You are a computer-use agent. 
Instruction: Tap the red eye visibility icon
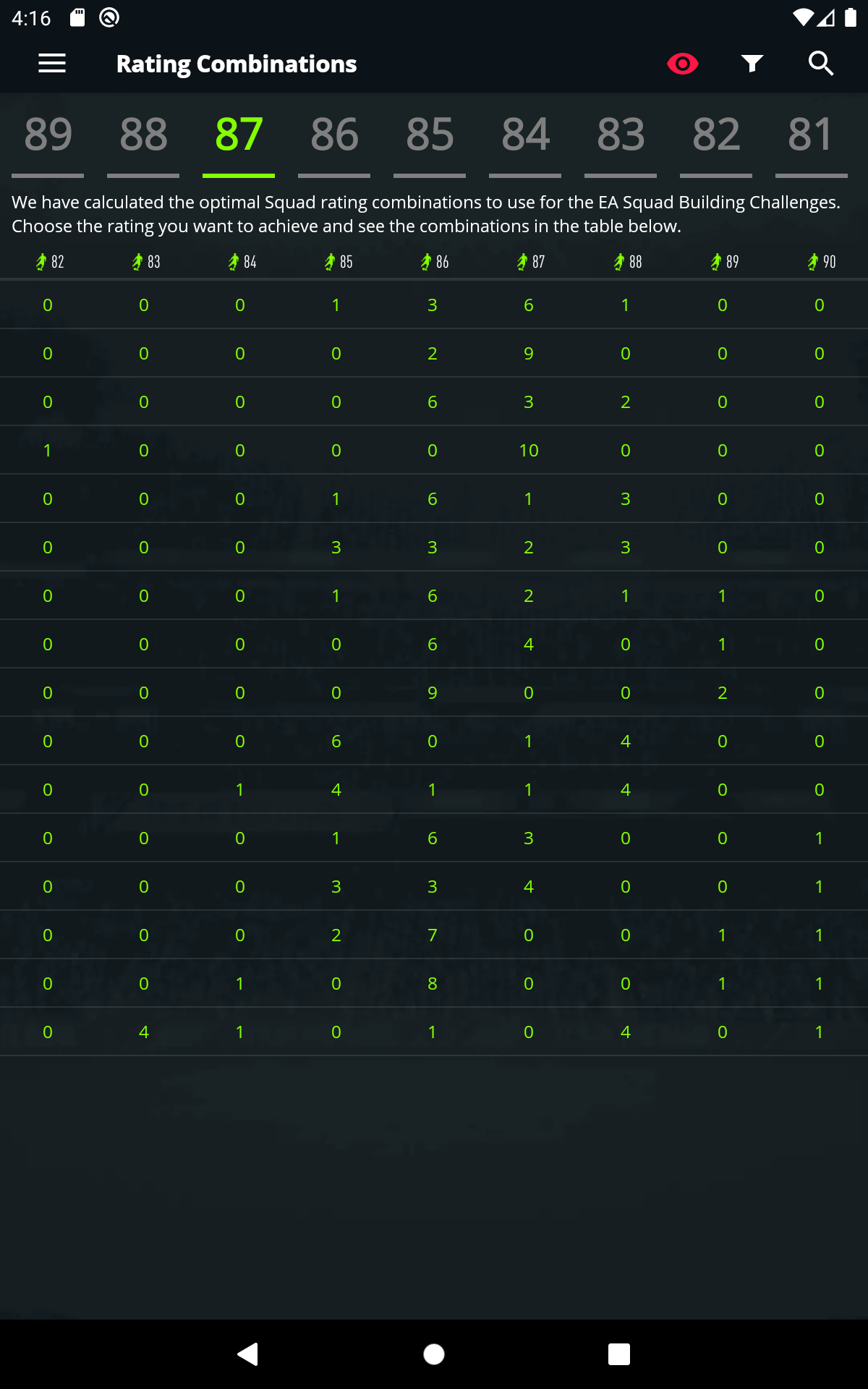(682, 64)
